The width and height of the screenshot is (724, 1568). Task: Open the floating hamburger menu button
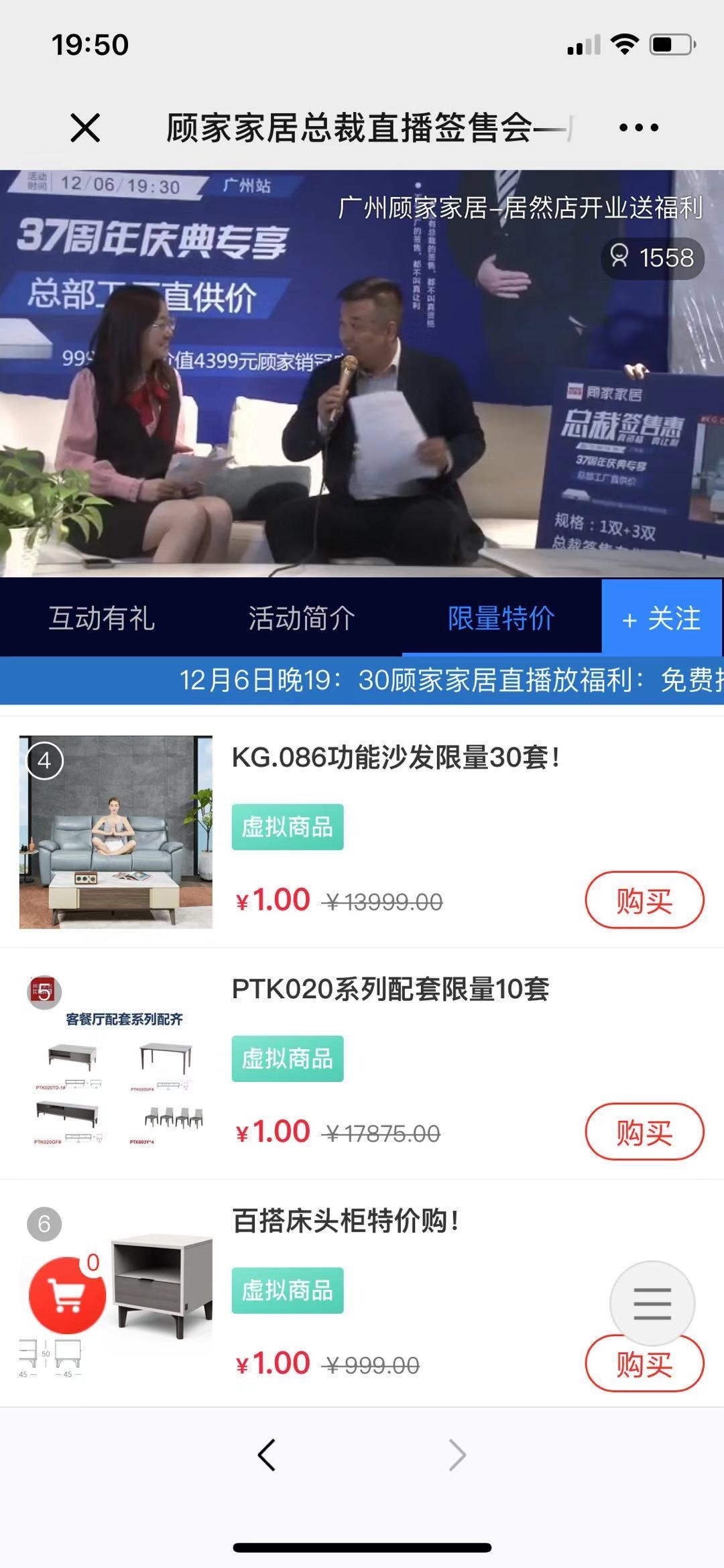coord(652,1303)
